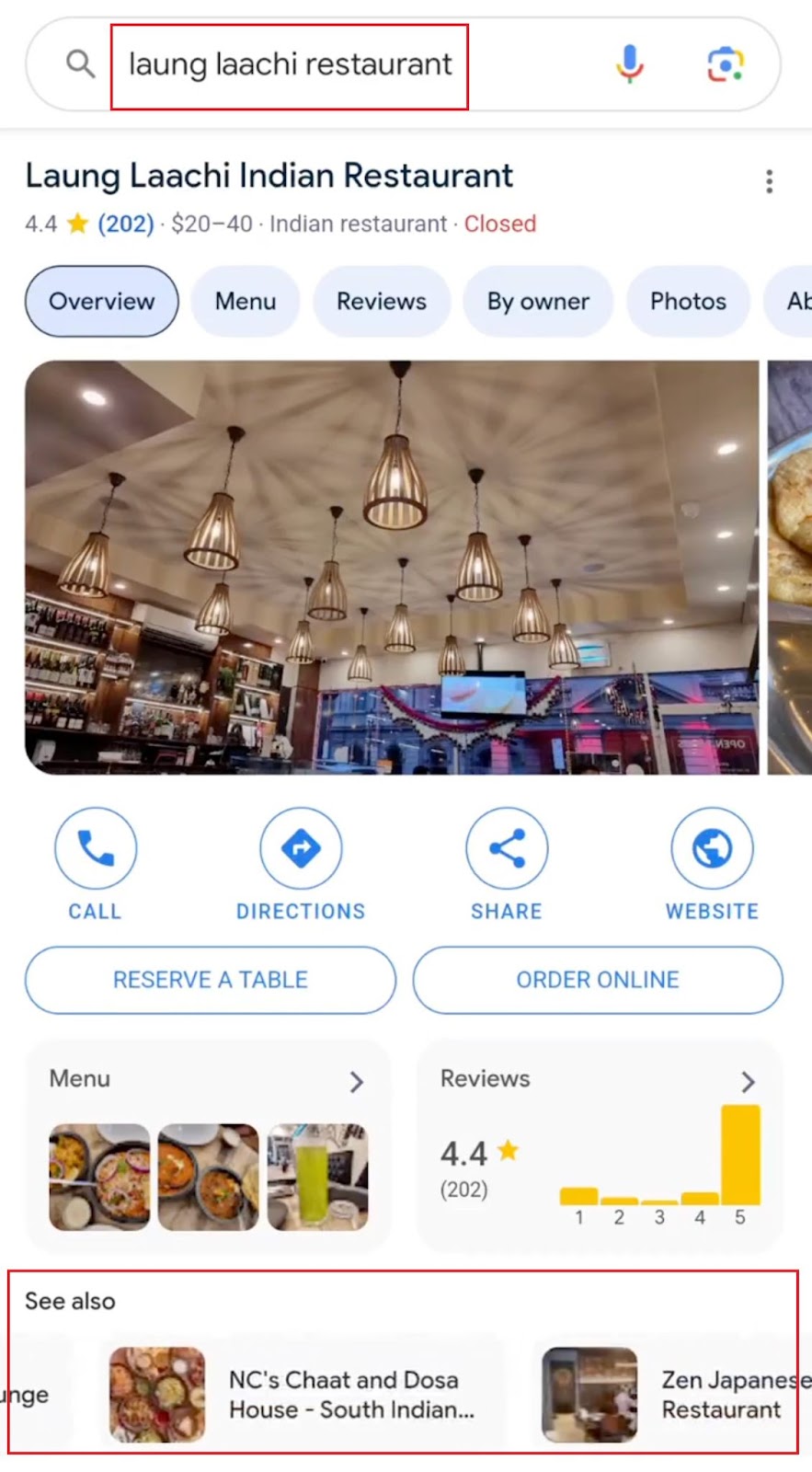
Task: Open the Reviews rating card
Action: click(x=600, y=1145)
